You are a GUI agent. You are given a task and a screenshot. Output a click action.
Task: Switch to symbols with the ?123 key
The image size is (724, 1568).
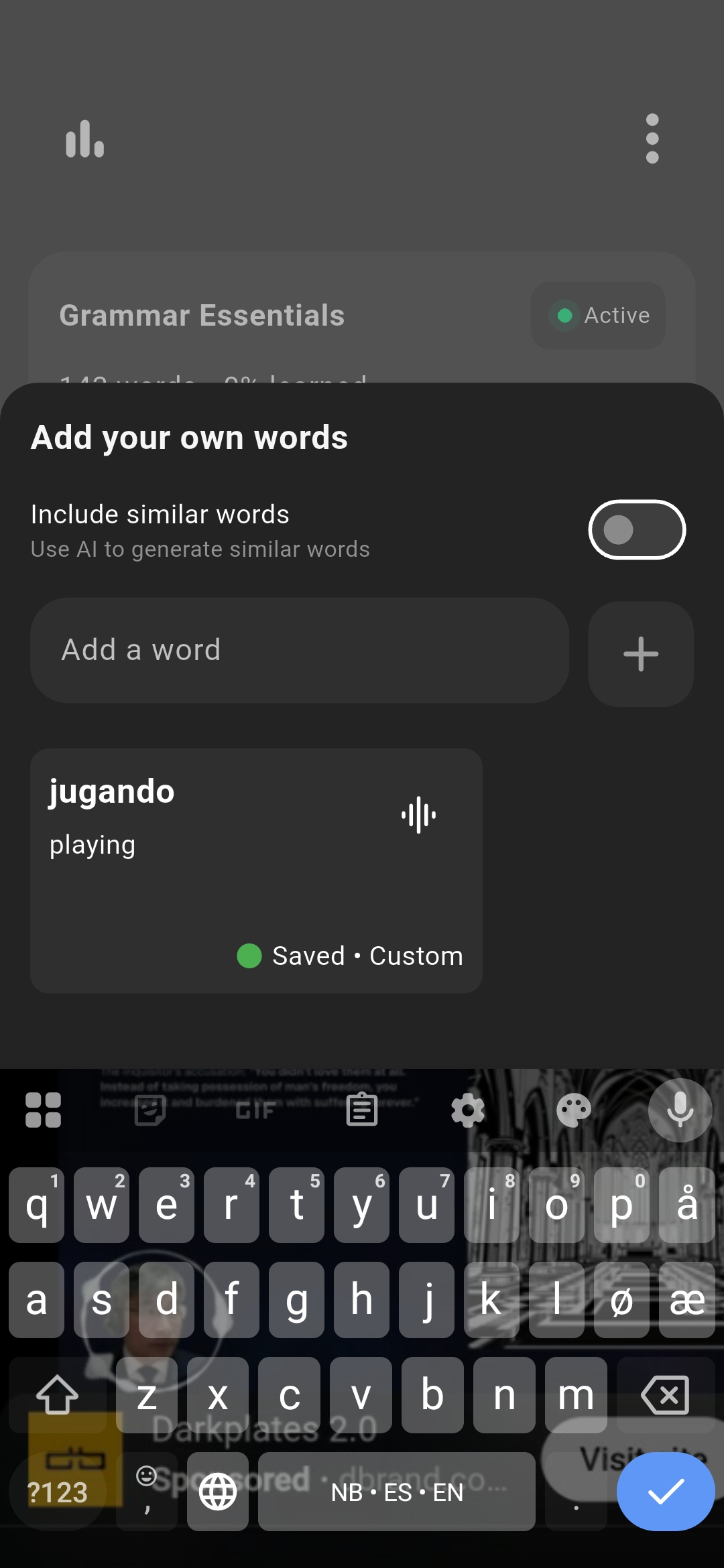point(58,1492)
